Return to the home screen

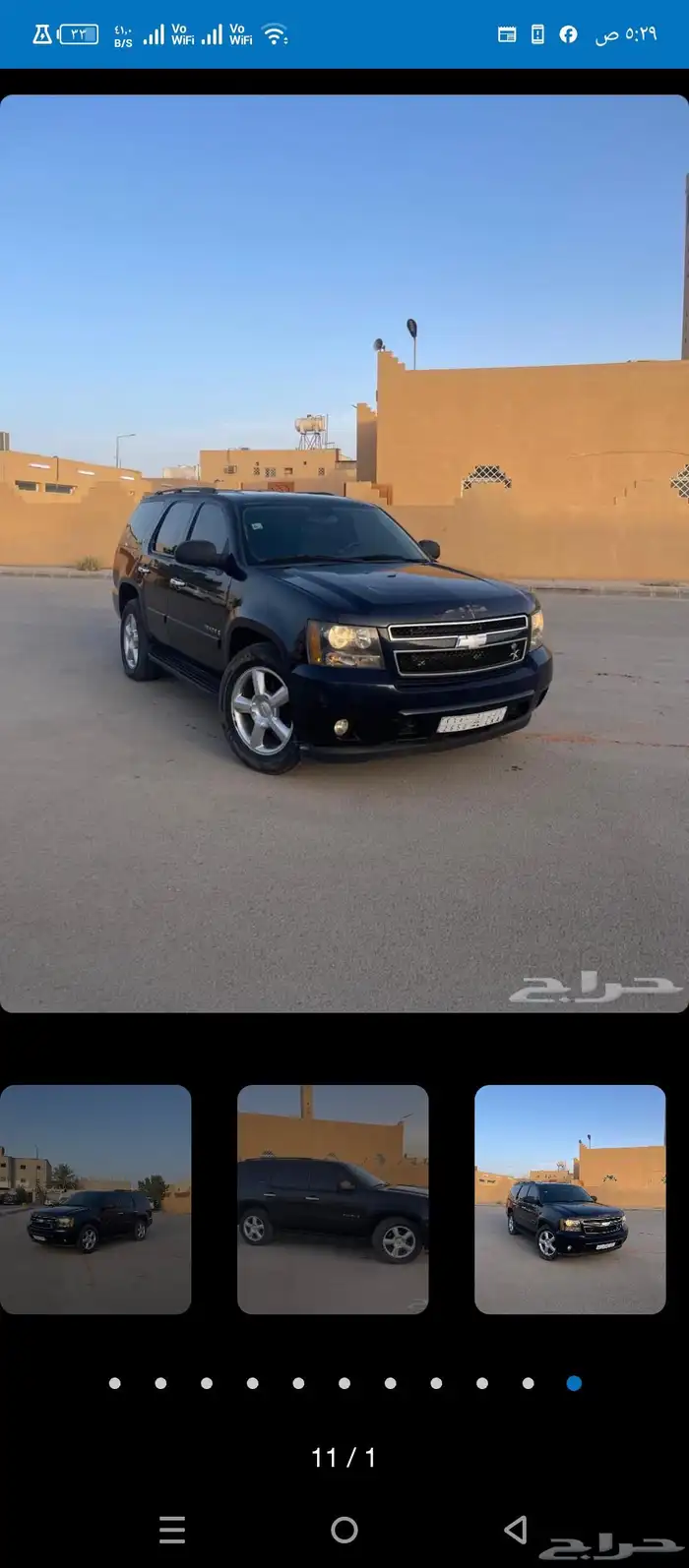[x=344, y=1529]
